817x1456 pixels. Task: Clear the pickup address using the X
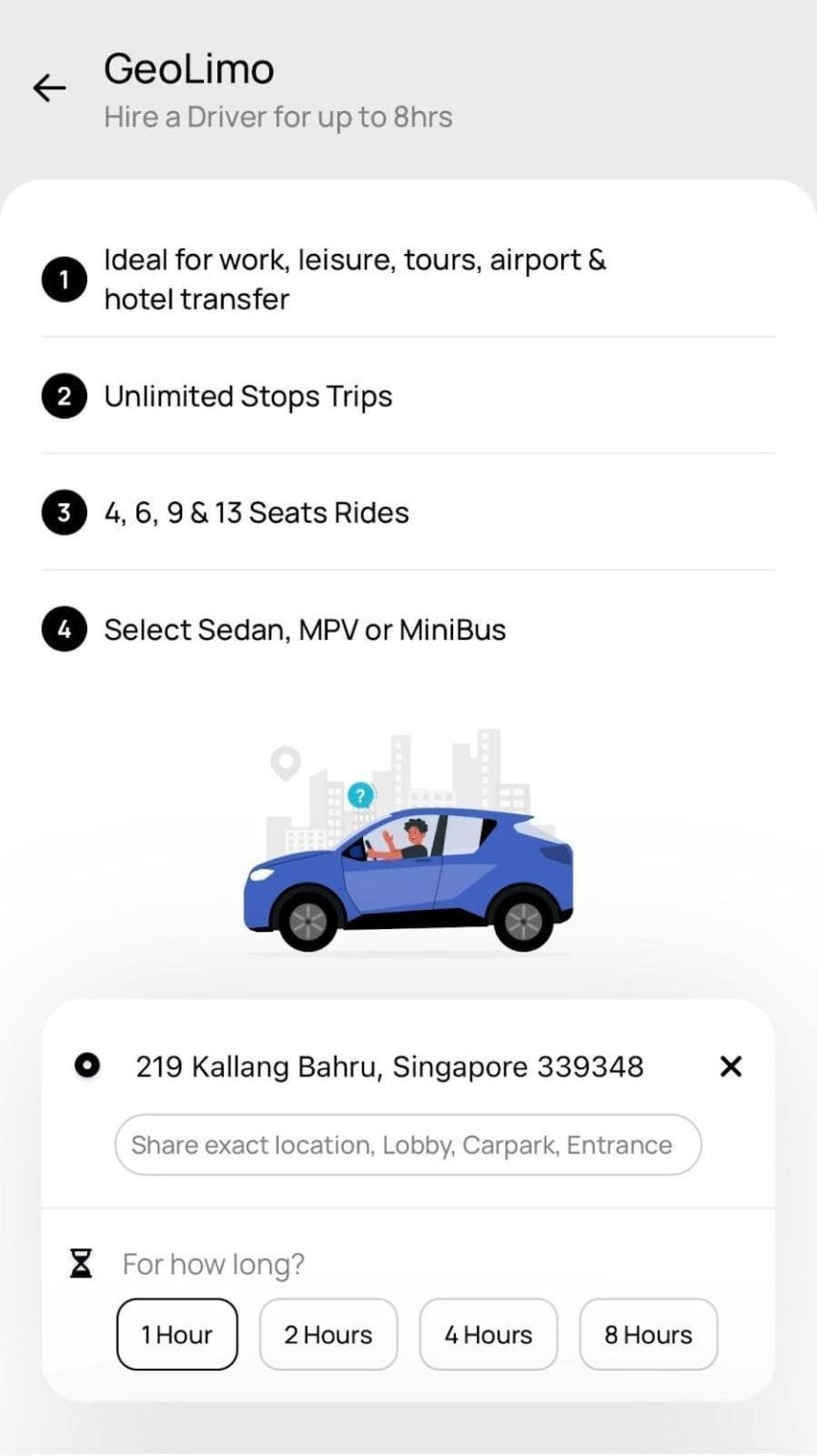(731, 1066)
